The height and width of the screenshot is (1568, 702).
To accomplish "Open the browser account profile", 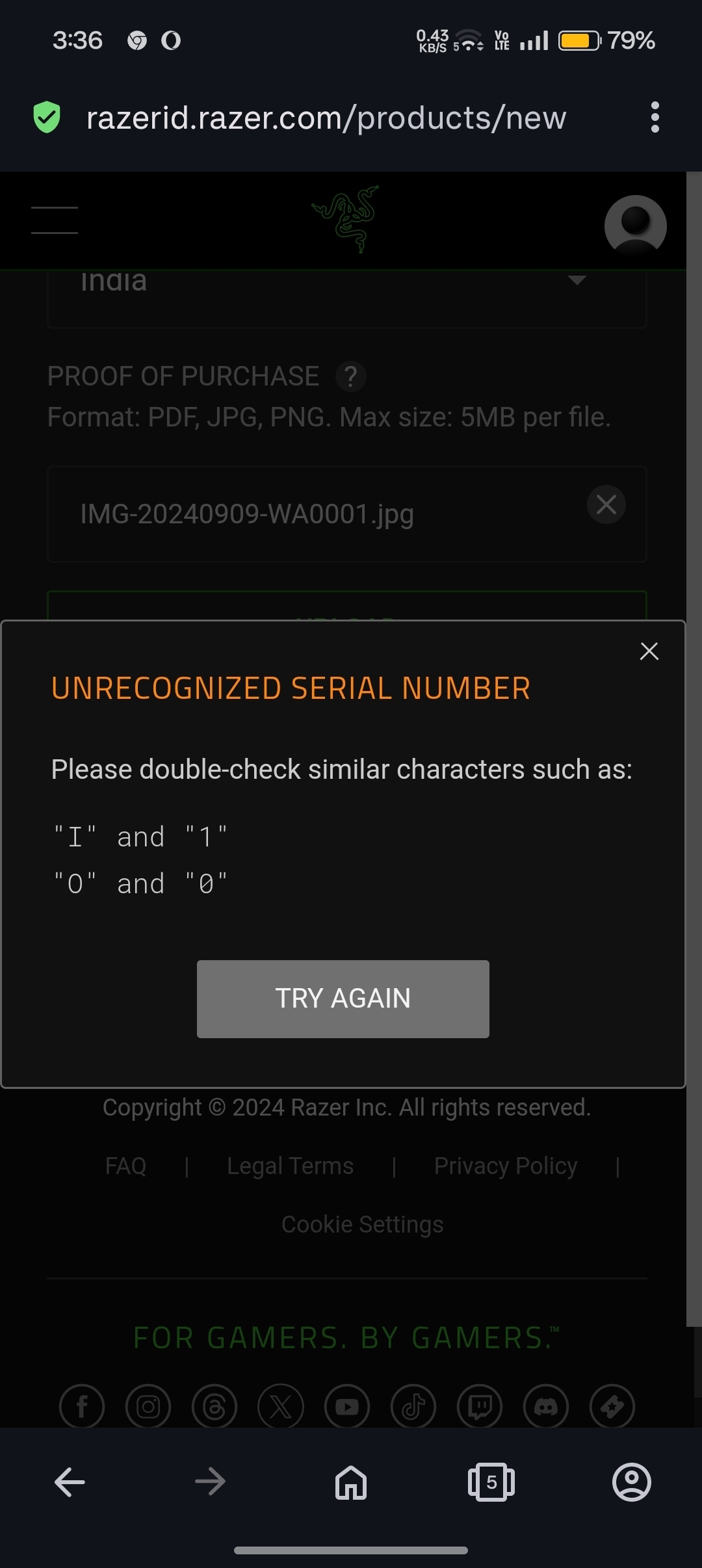I will tap(631, 1482).
